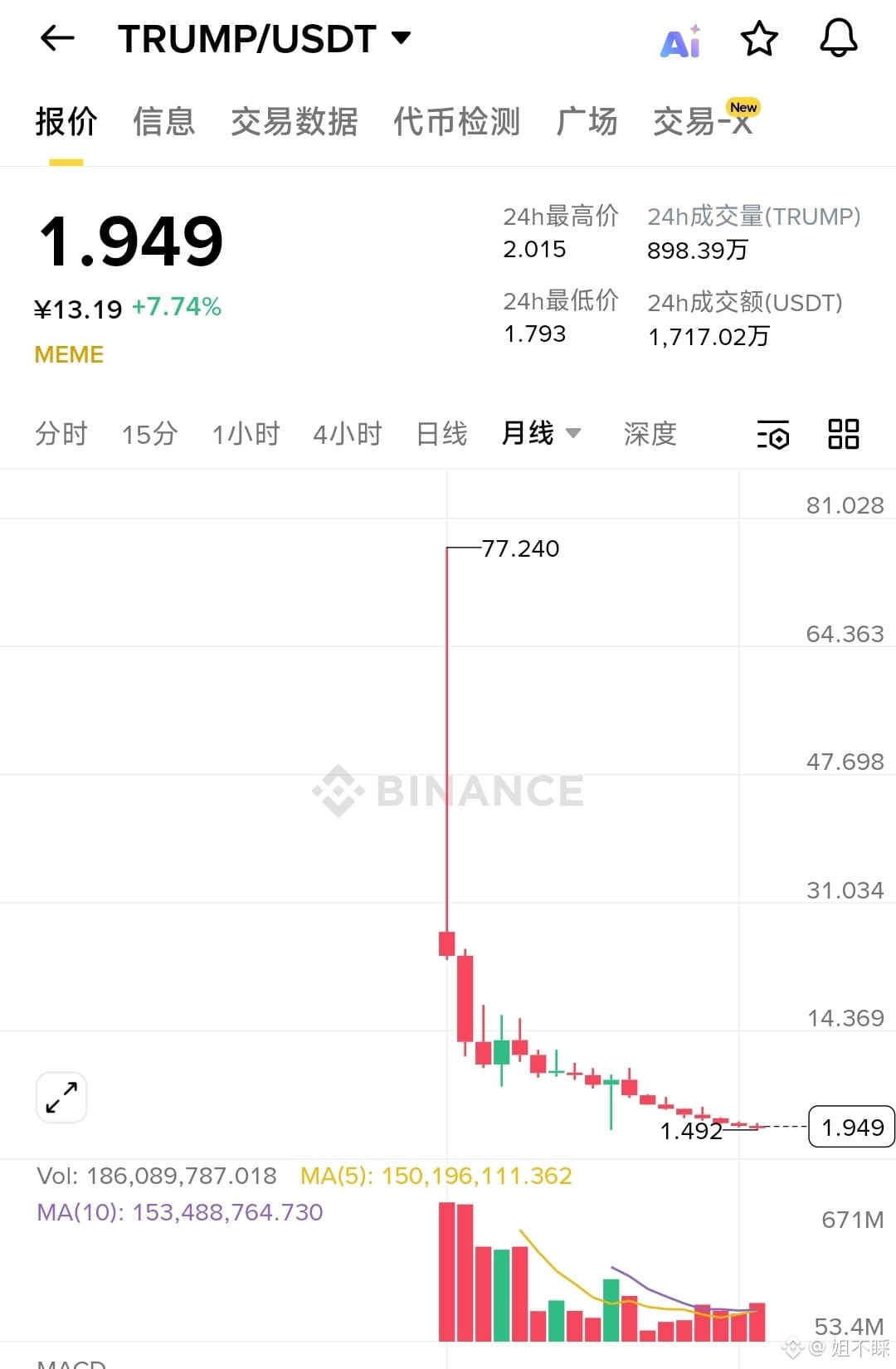Open the price alert bell
The image size is (896, 1369).
839,38
